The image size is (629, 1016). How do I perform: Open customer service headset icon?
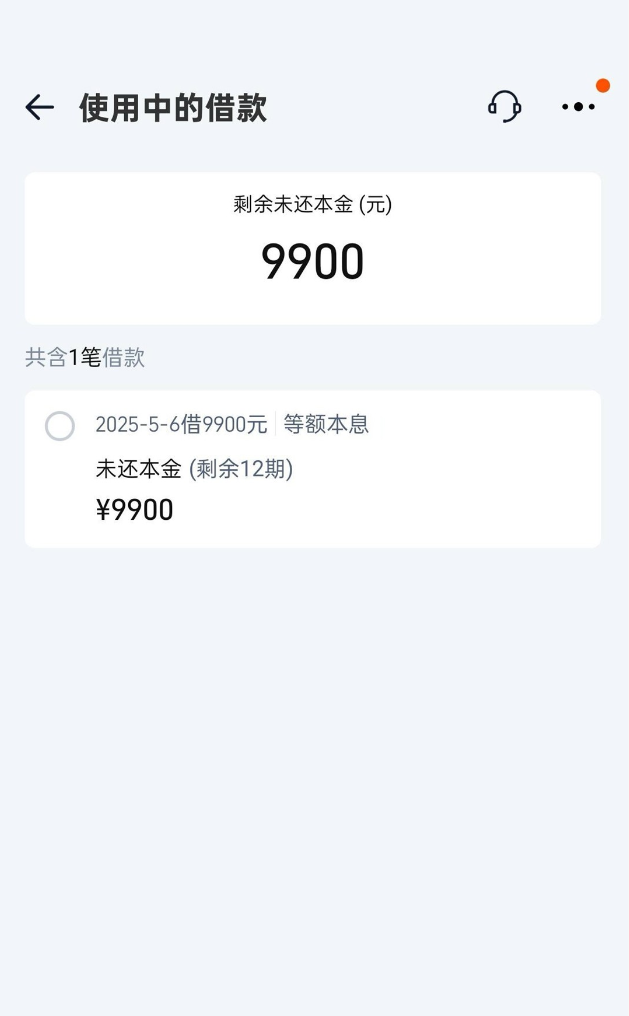pyautogui.click(x=505, y=106)
